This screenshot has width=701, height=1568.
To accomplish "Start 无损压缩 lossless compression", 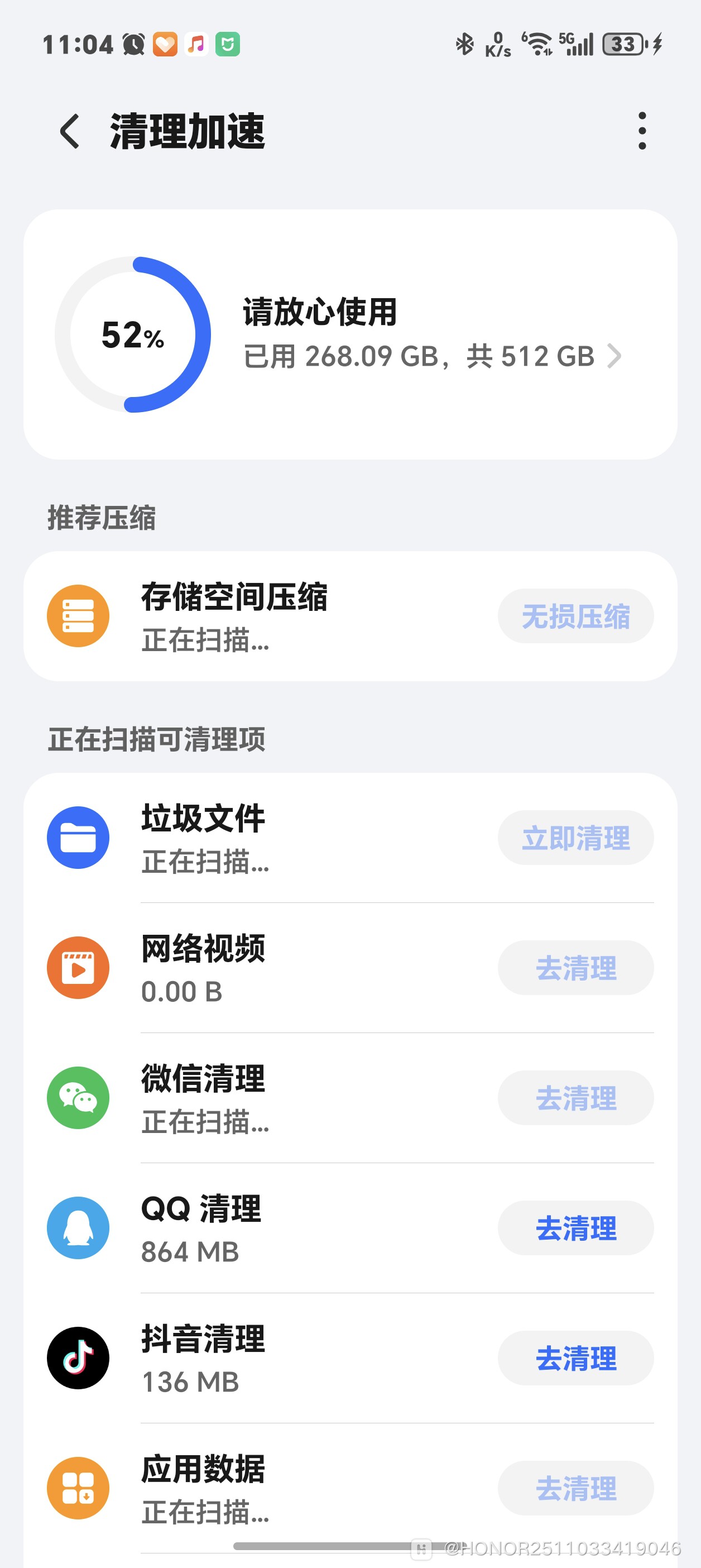I will [575, 615].
